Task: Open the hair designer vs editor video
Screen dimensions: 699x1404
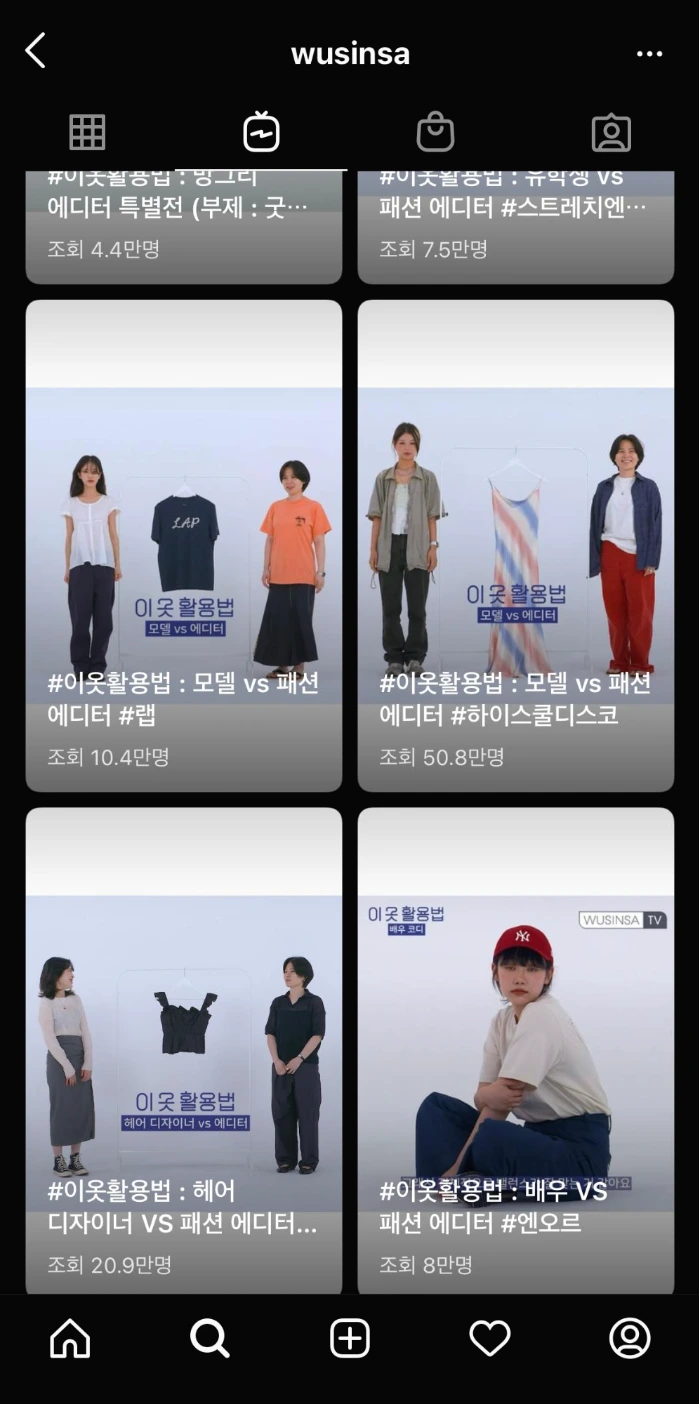Action: pos(184,1051)
